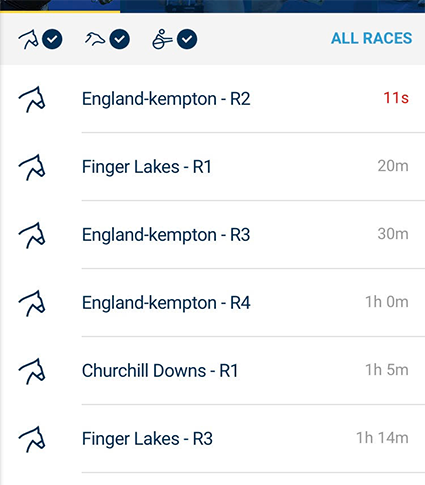Screen dimensions: 425x485
Task: Select the Finger Lakes R1 race
Action: pos(212,167)
